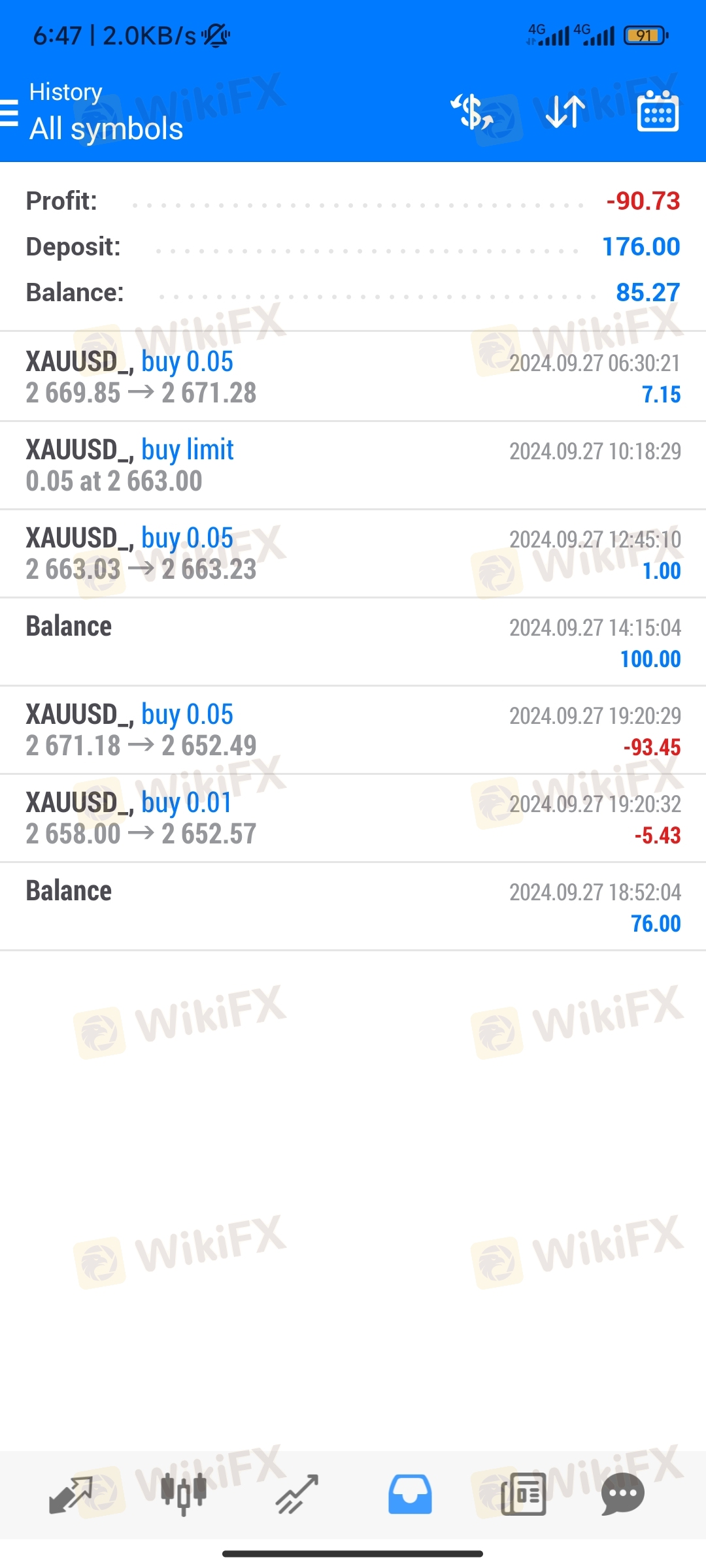Switch to the Charts candlestick tab
Viewport: 706px width, 1568px height.
click(184, 1495)
